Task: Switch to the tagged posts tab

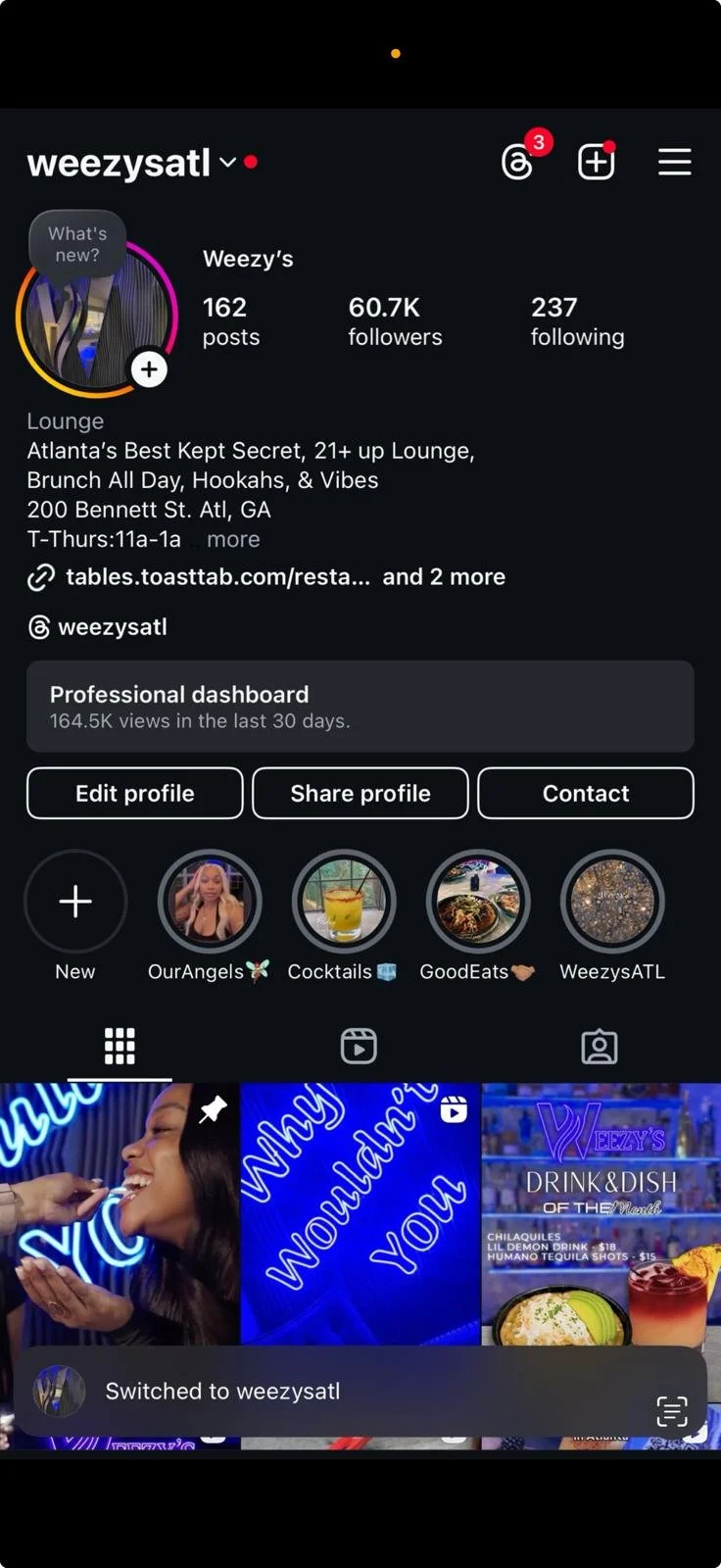Action: click(599, 1046)
